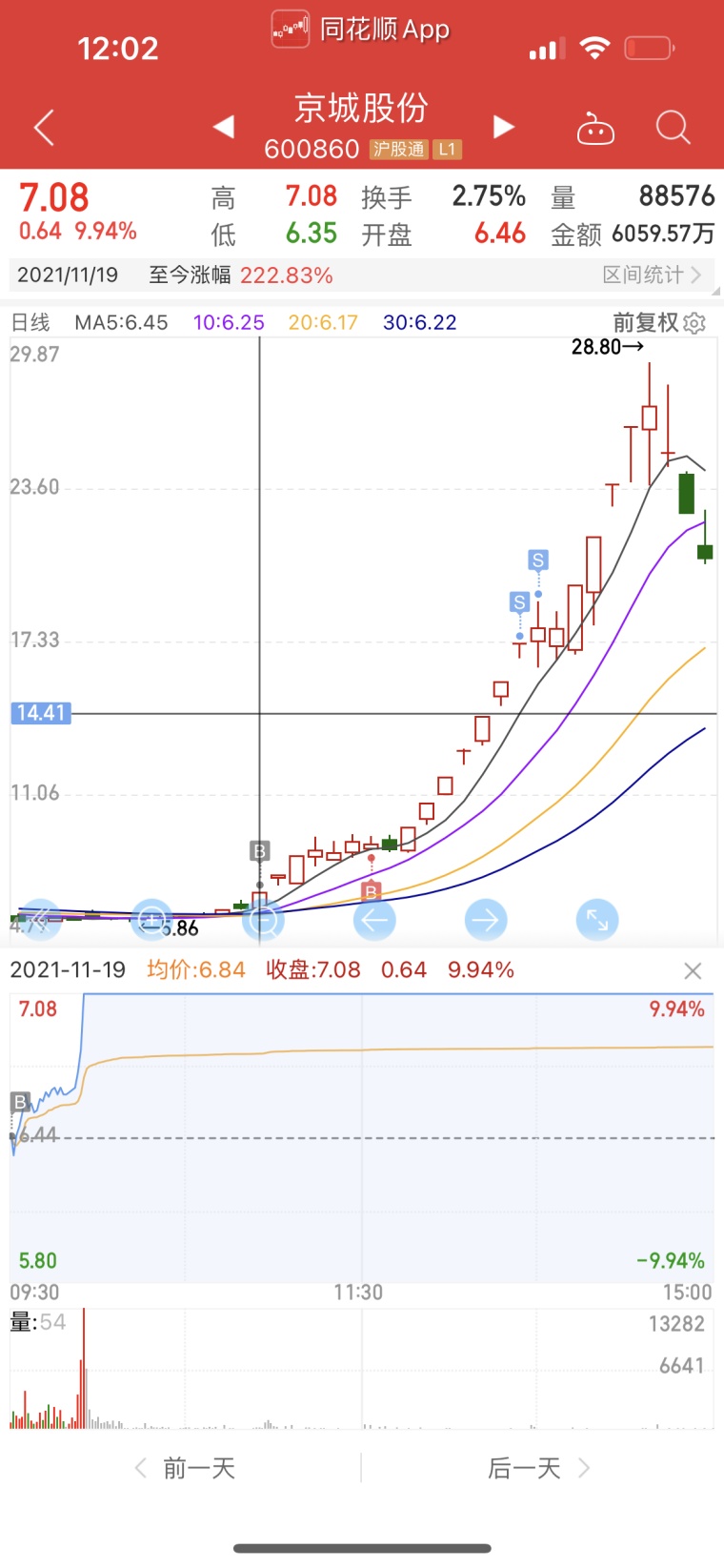Expand the chart to full screen

597,920
